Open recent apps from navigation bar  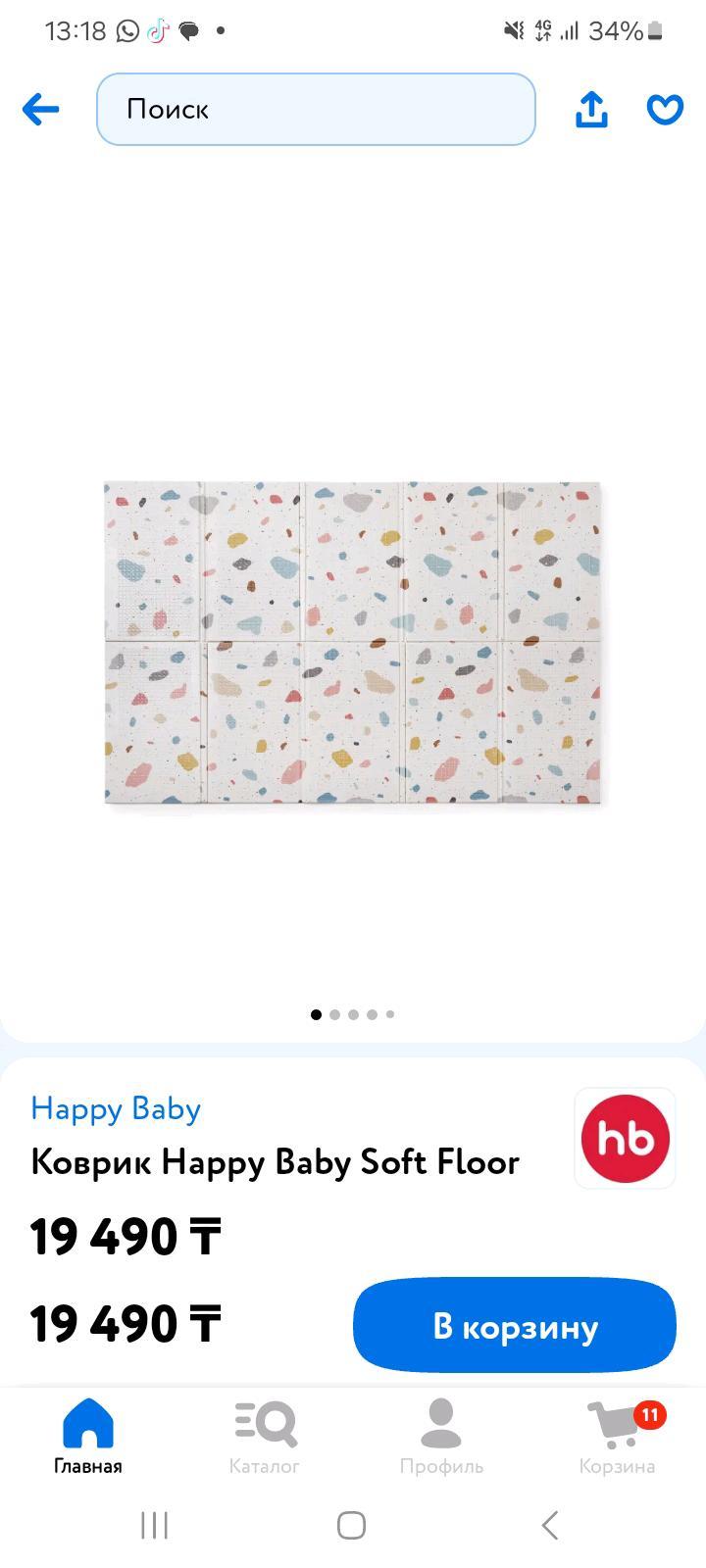pos(155,1525)
